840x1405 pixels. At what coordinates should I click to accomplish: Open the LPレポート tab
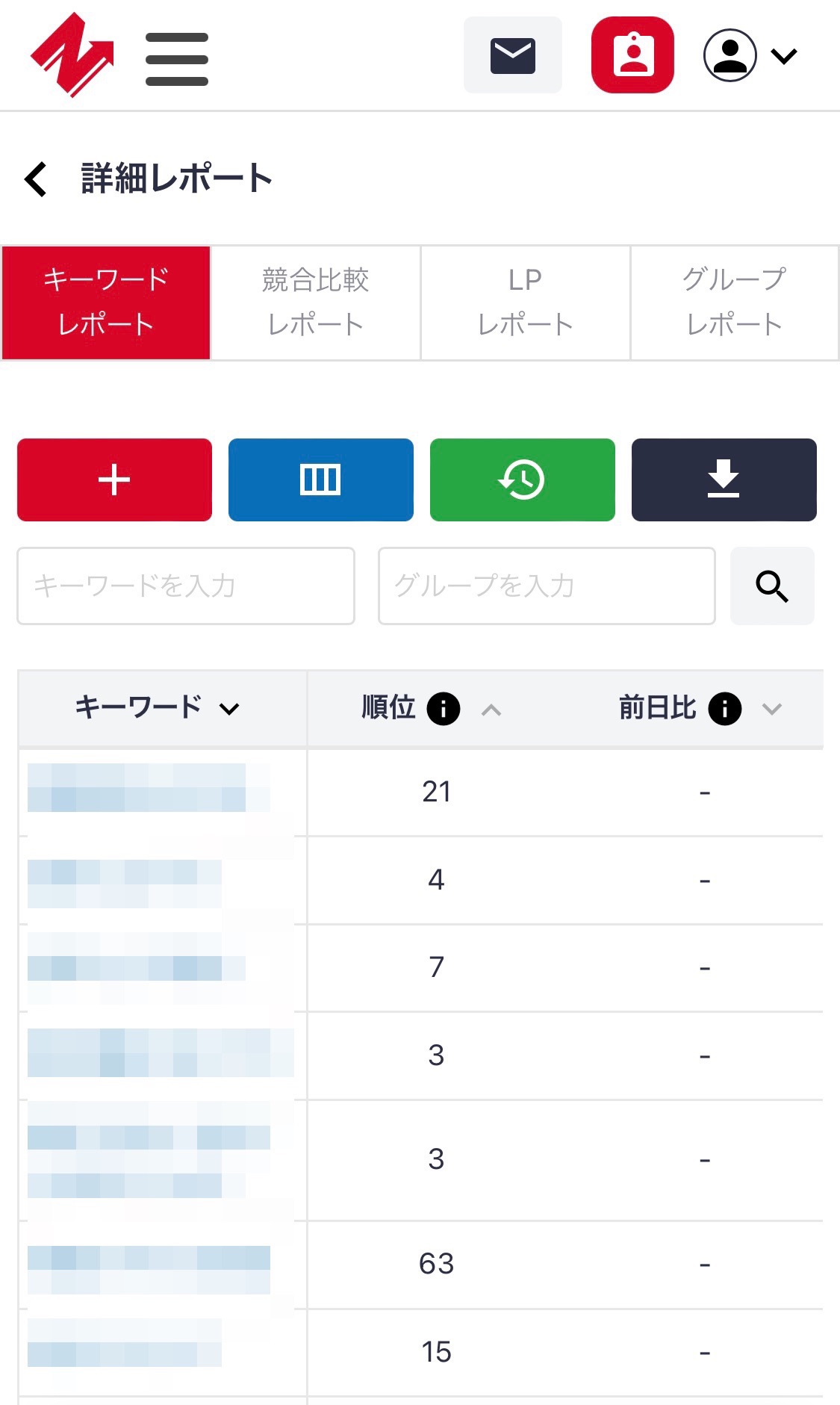tap(525, 302)
